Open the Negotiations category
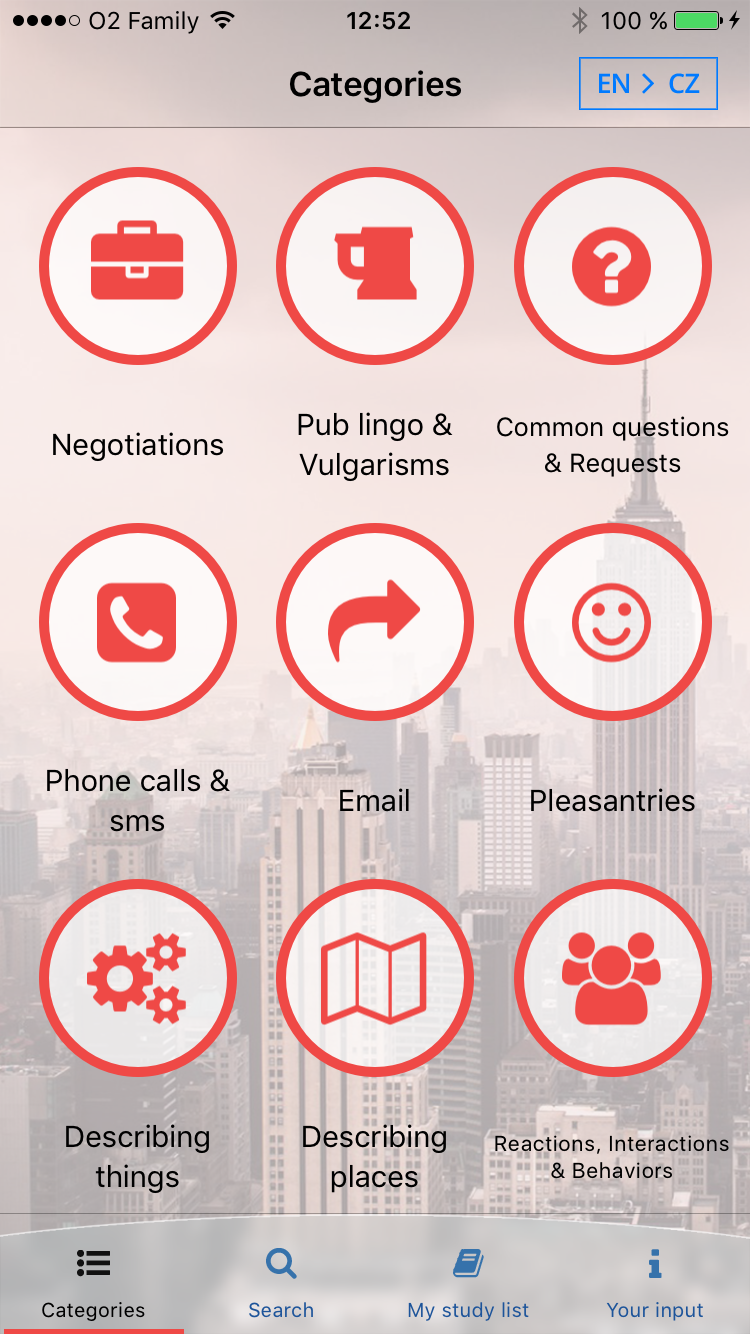 (x=138, y=266)
